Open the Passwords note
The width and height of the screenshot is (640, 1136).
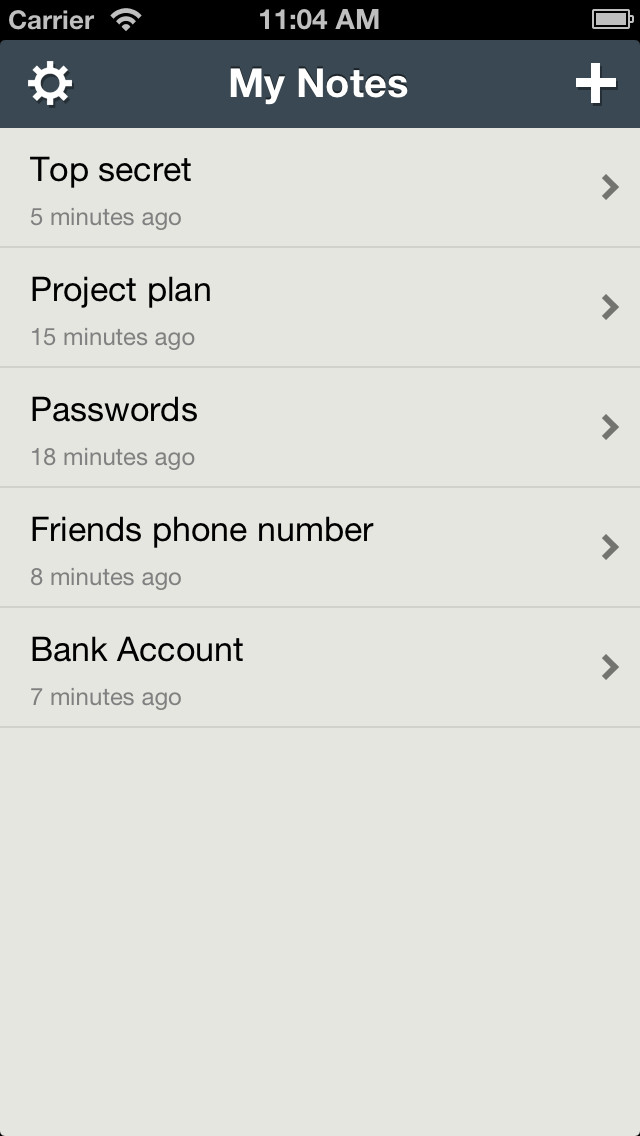pos(320,428)
